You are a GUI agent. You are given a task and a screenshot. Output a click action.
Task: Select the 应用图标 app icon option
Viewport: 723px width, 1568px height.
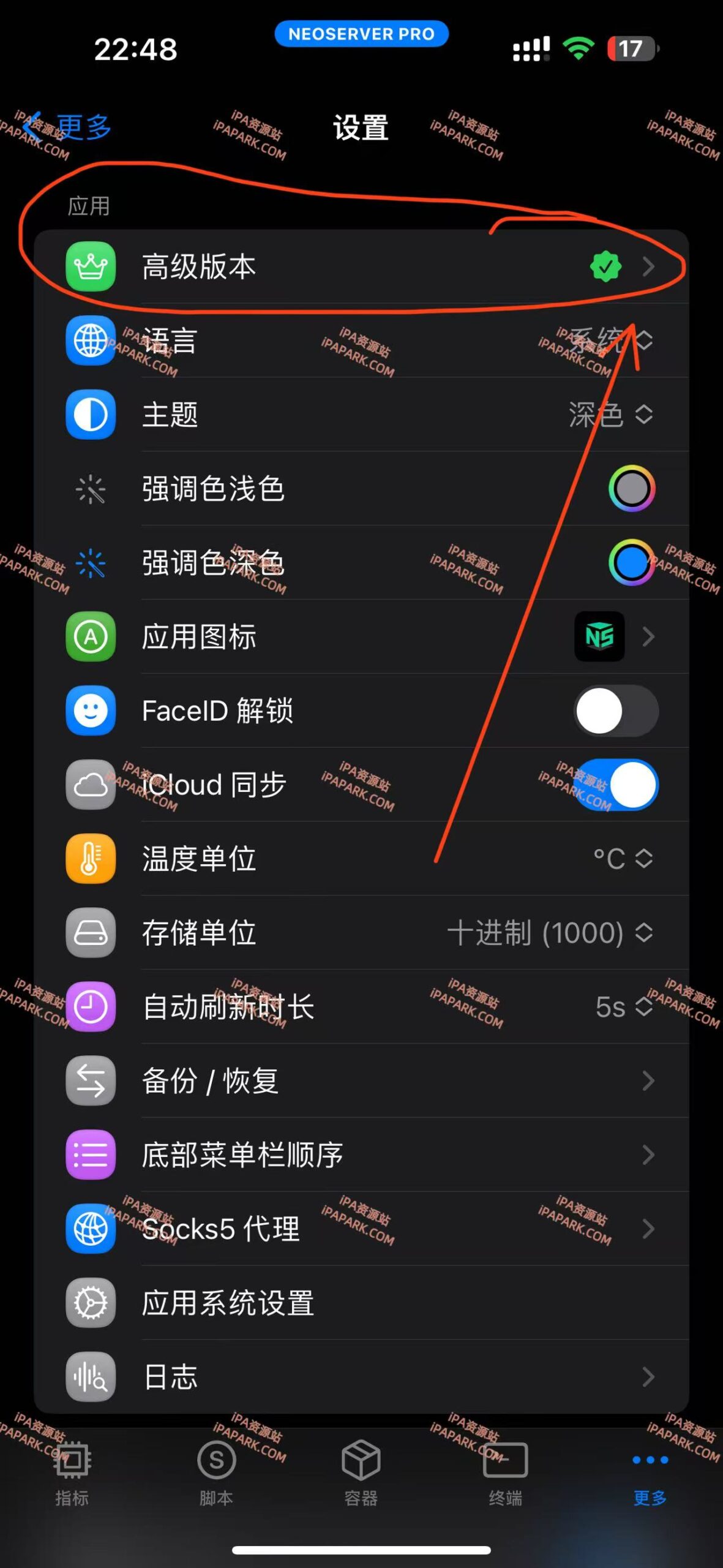[361, 637]
